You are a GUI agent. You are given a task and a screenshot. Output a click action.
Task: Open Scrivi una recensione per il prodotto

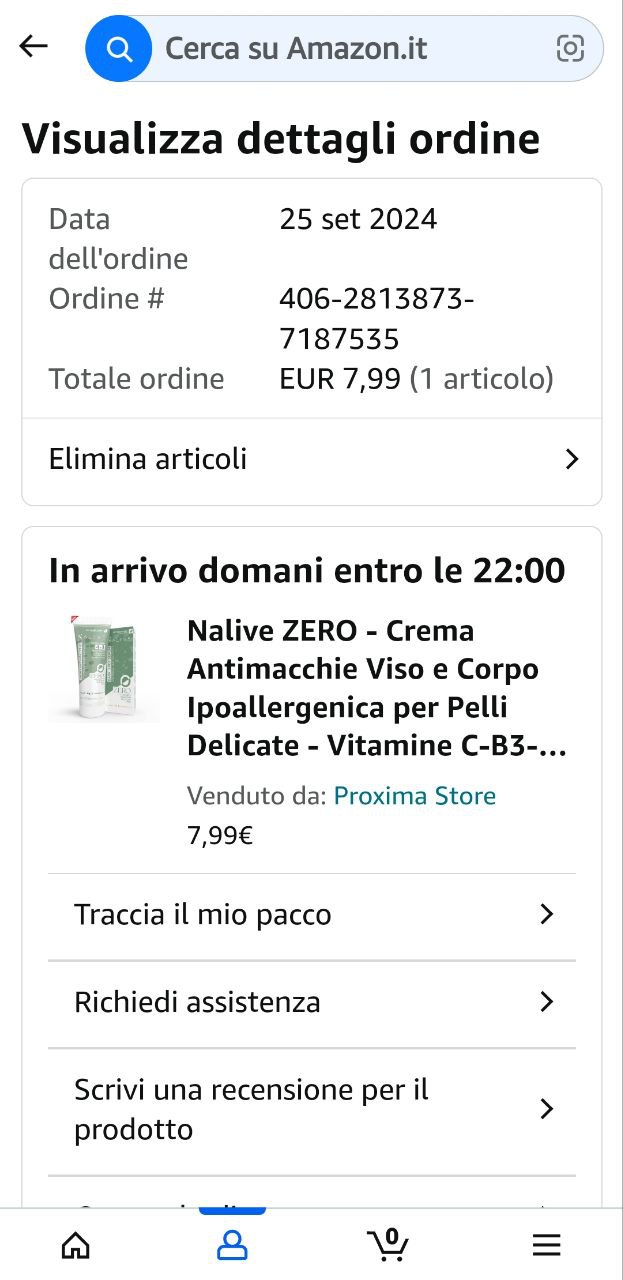click(312, 1110)
